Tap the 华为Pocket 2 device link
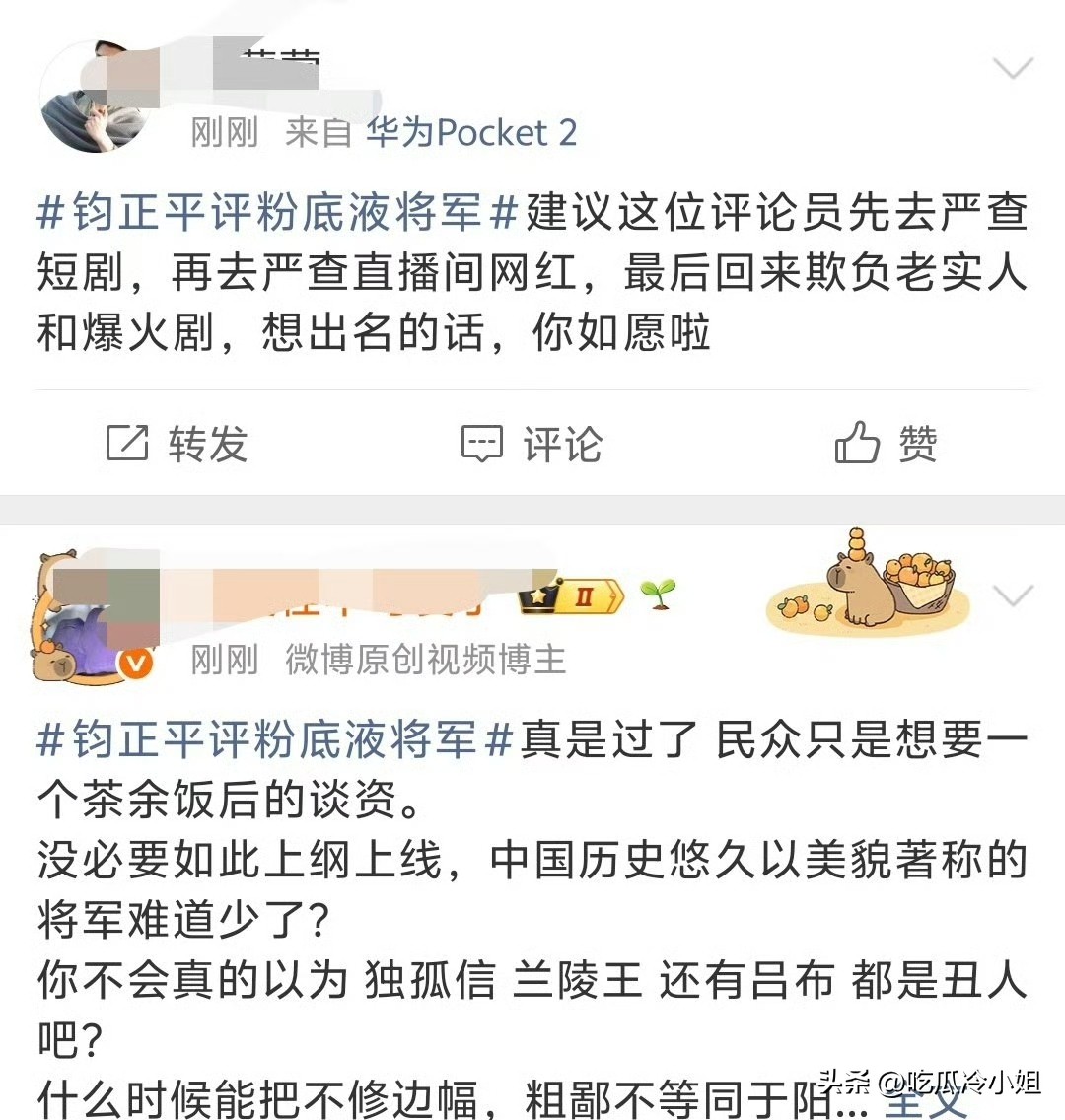 471,132
